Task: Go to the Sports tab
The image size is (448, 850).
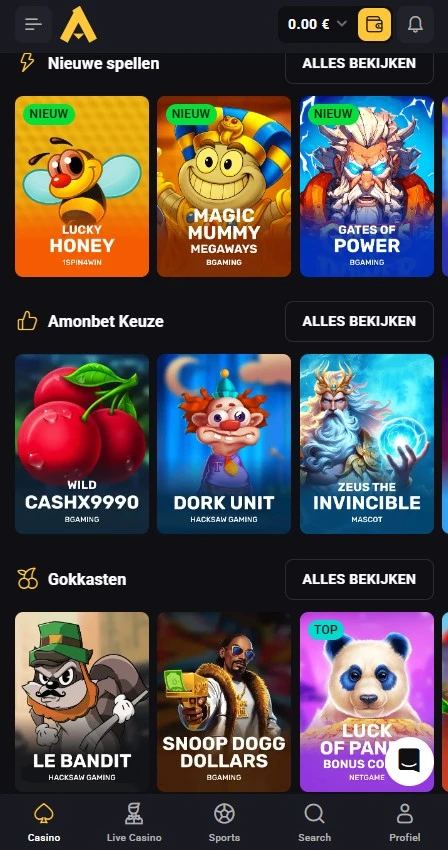Action: tap(224, 822)
